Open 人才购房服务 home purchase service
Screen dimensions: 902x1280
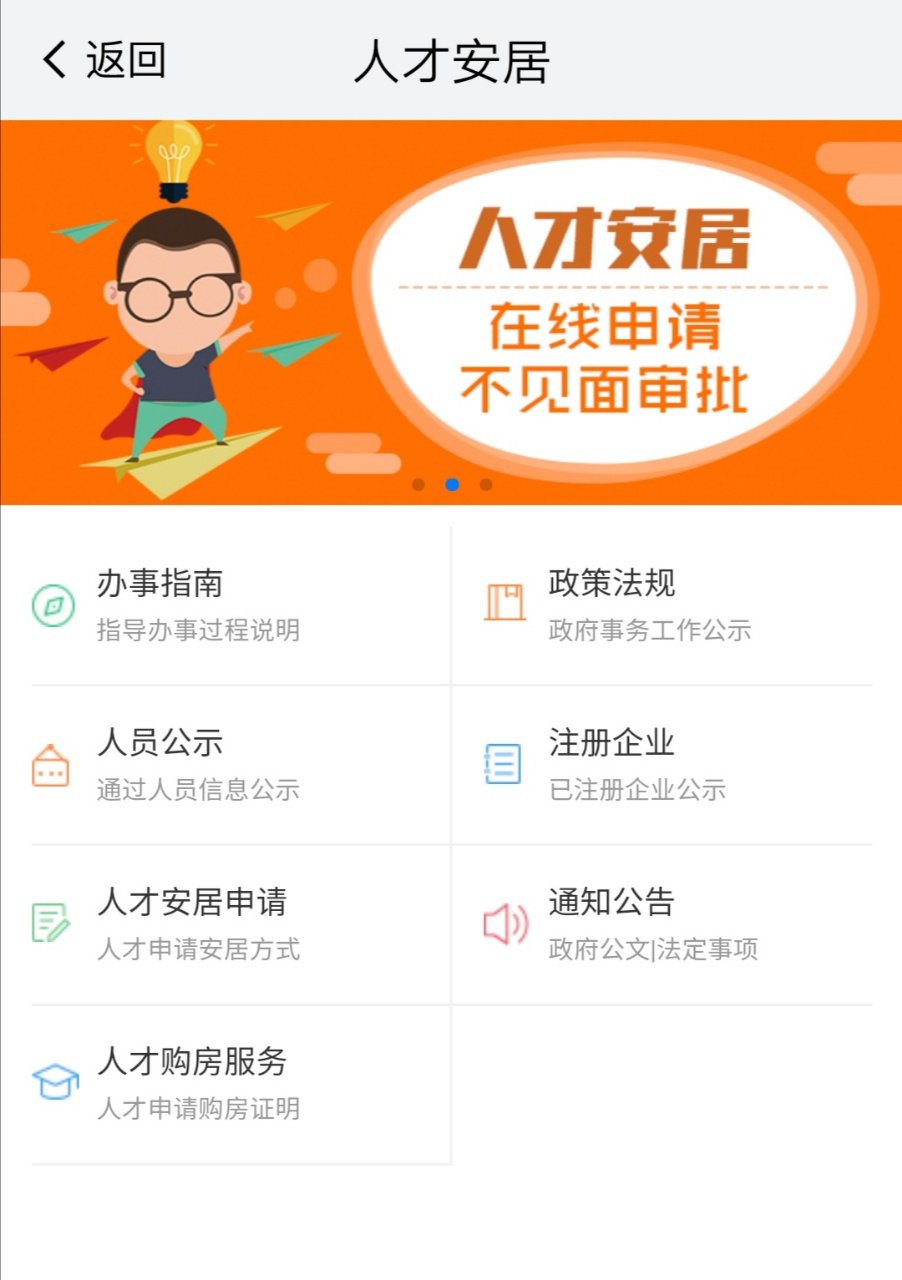click(240, 1084)
